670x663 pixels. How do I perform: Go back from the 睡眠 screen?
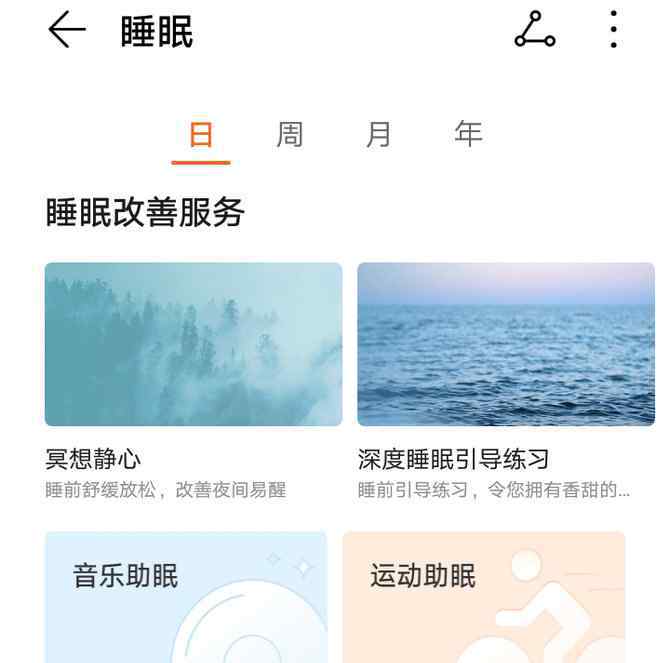pyautogui.click(x=67, y=30)
